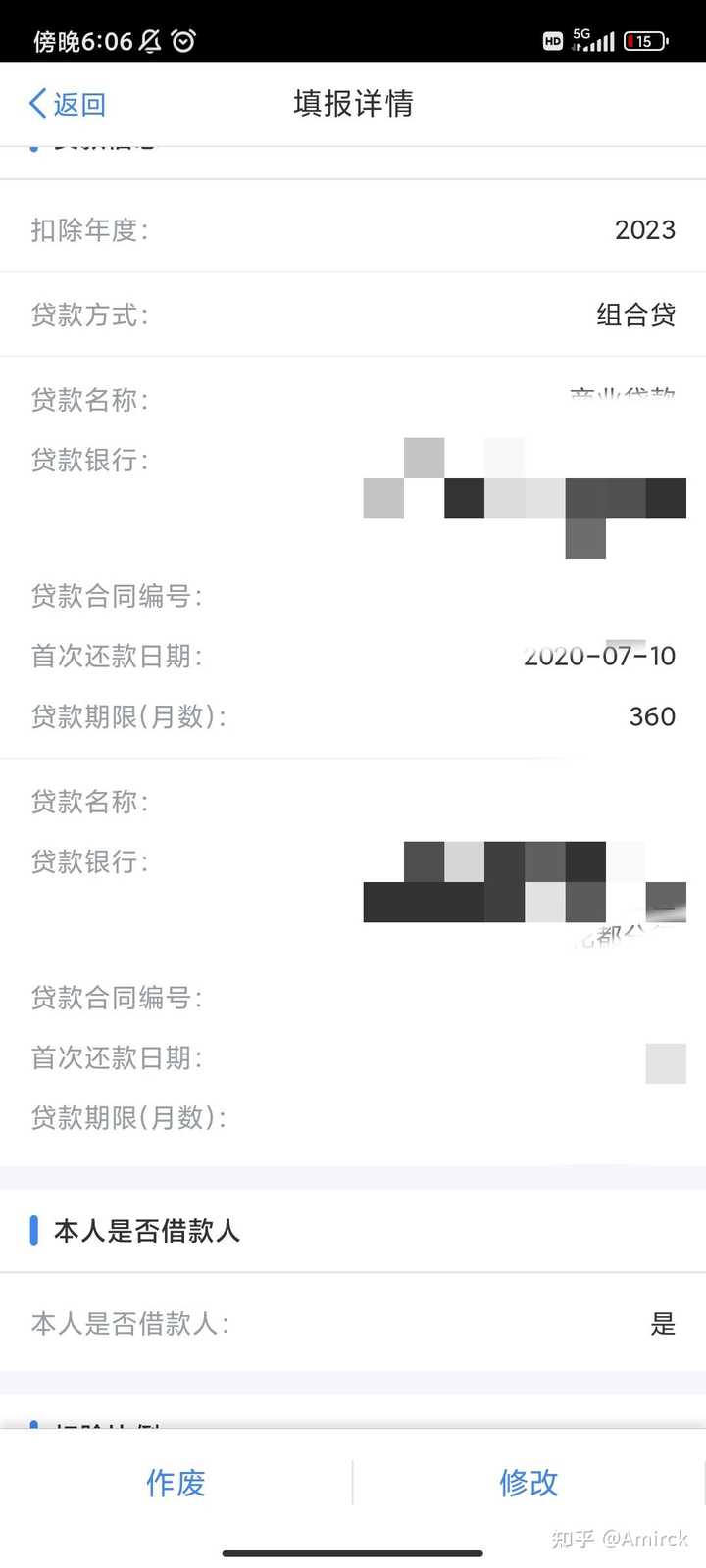Tap 作废 to void this declaration
The width and height of the screenshot is (706, 1568).
click(x=176, y=1482)
